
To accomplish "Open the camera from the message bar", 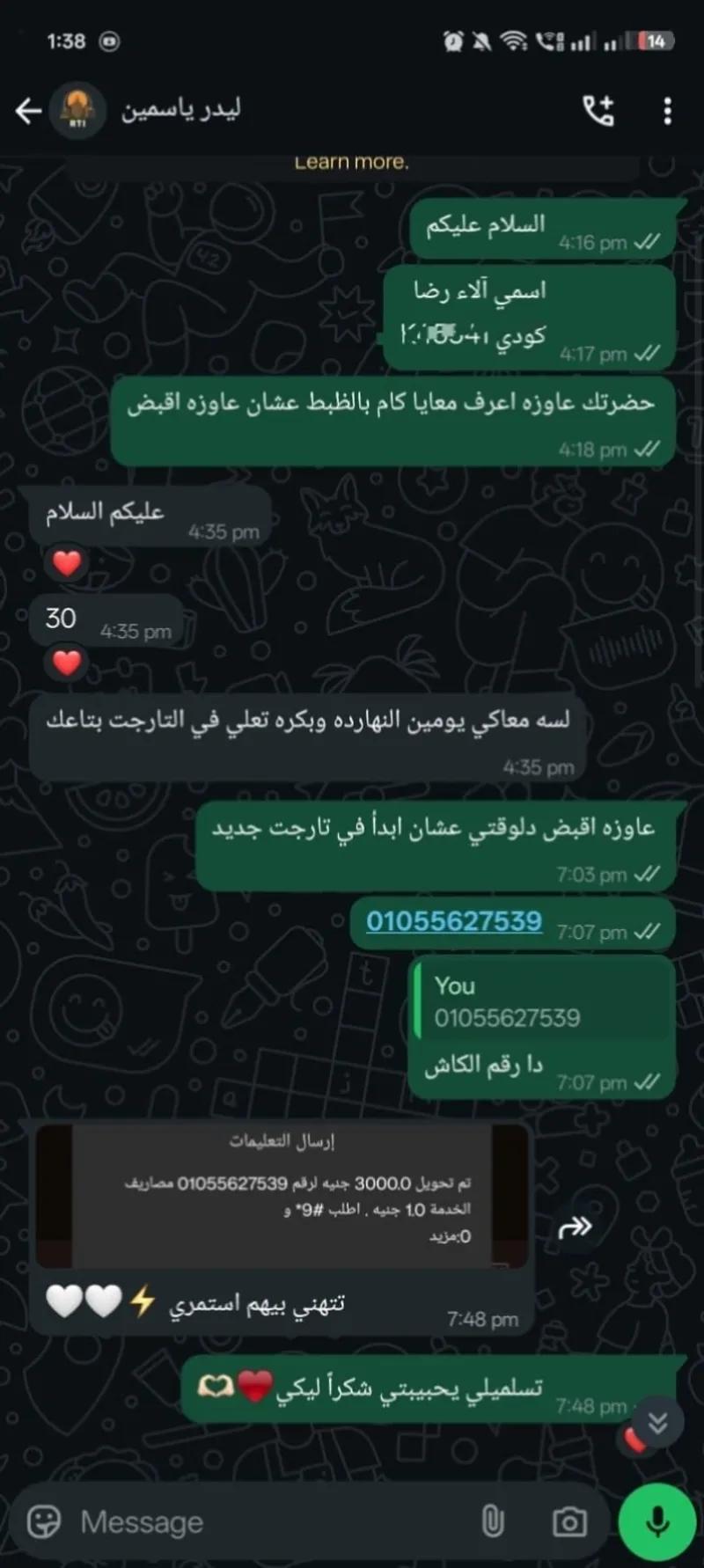I will point(569,1521).
